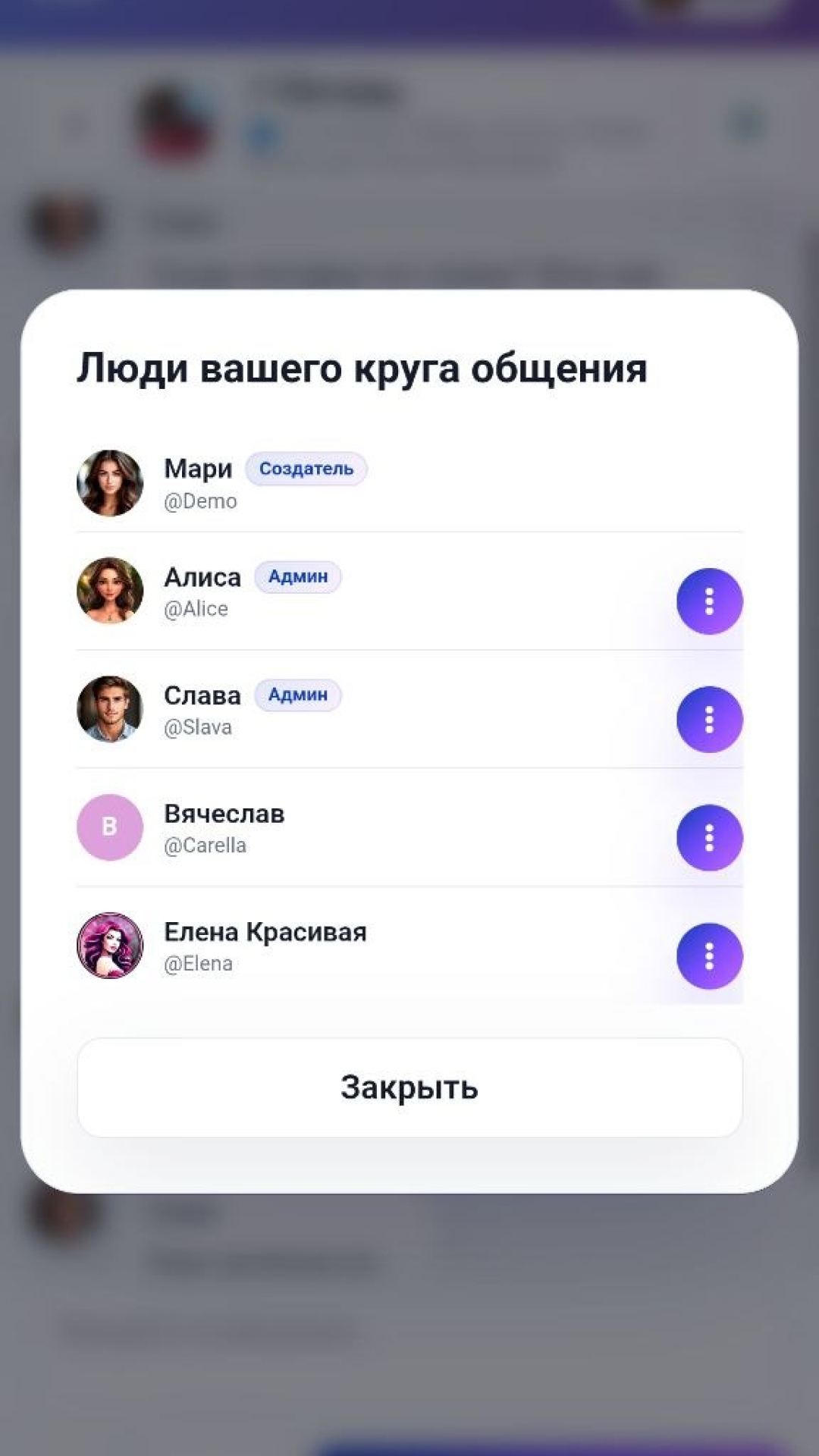Click the Создатель badge next to Мари

point(306,469)
